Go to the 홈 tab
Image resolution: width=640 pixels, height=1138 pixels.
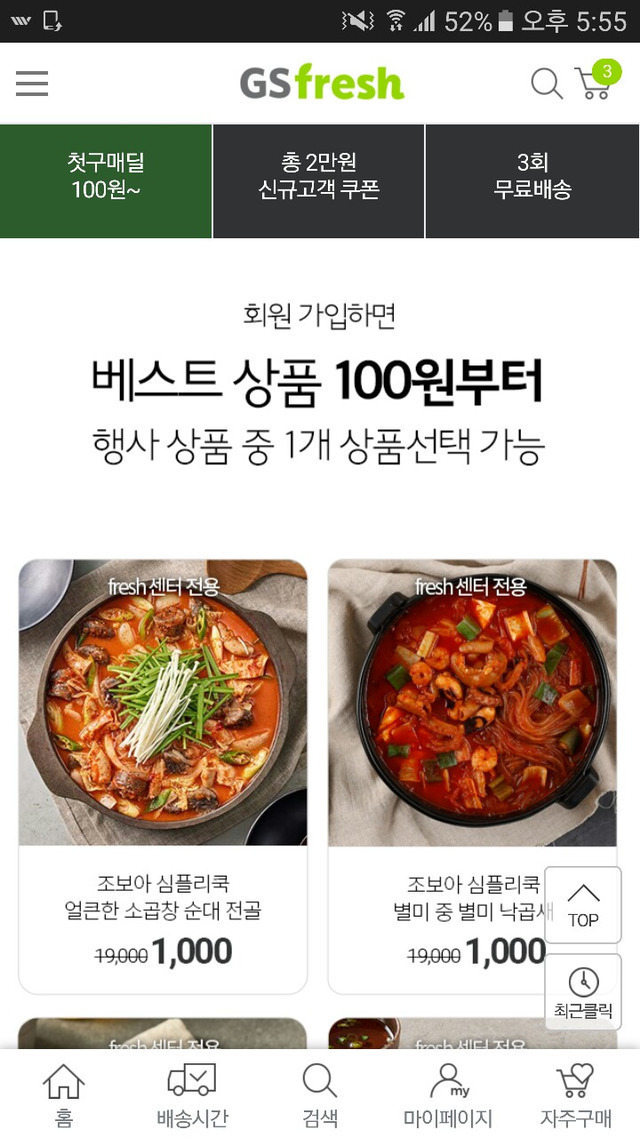pos(64,1095)
